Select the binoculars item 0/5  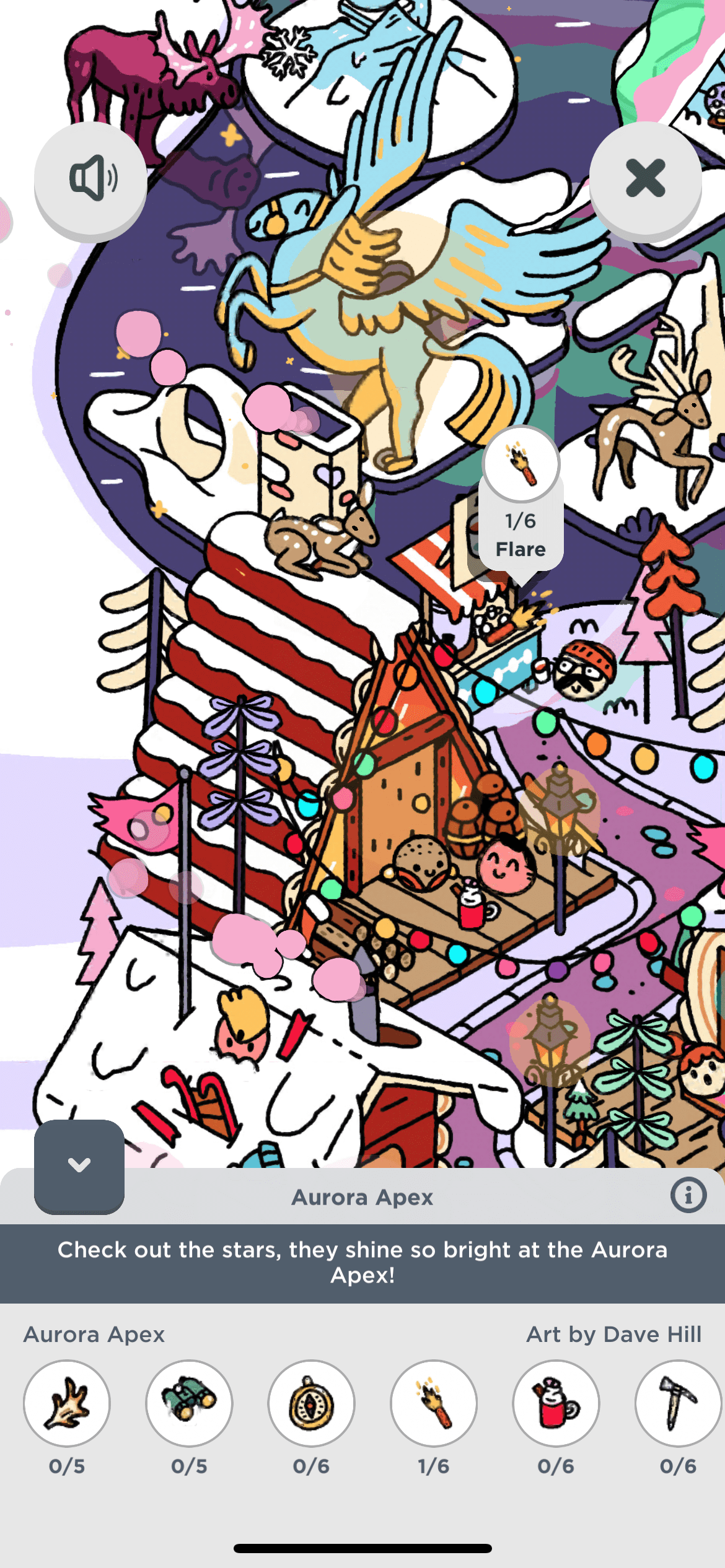point(189,1403)
